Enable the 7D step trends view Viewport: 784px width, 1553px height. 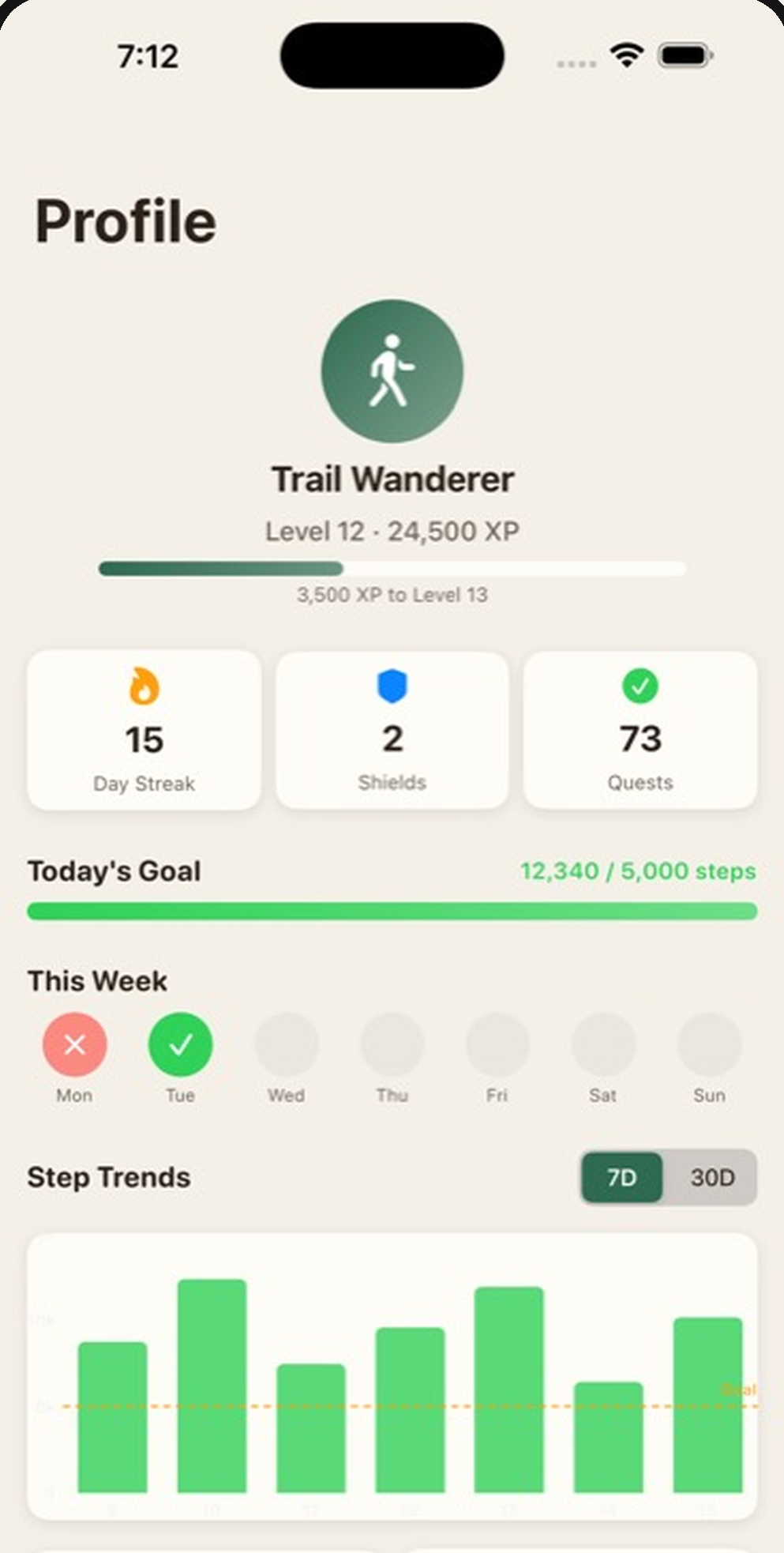pyautogui.click(x=621, y=1178)
